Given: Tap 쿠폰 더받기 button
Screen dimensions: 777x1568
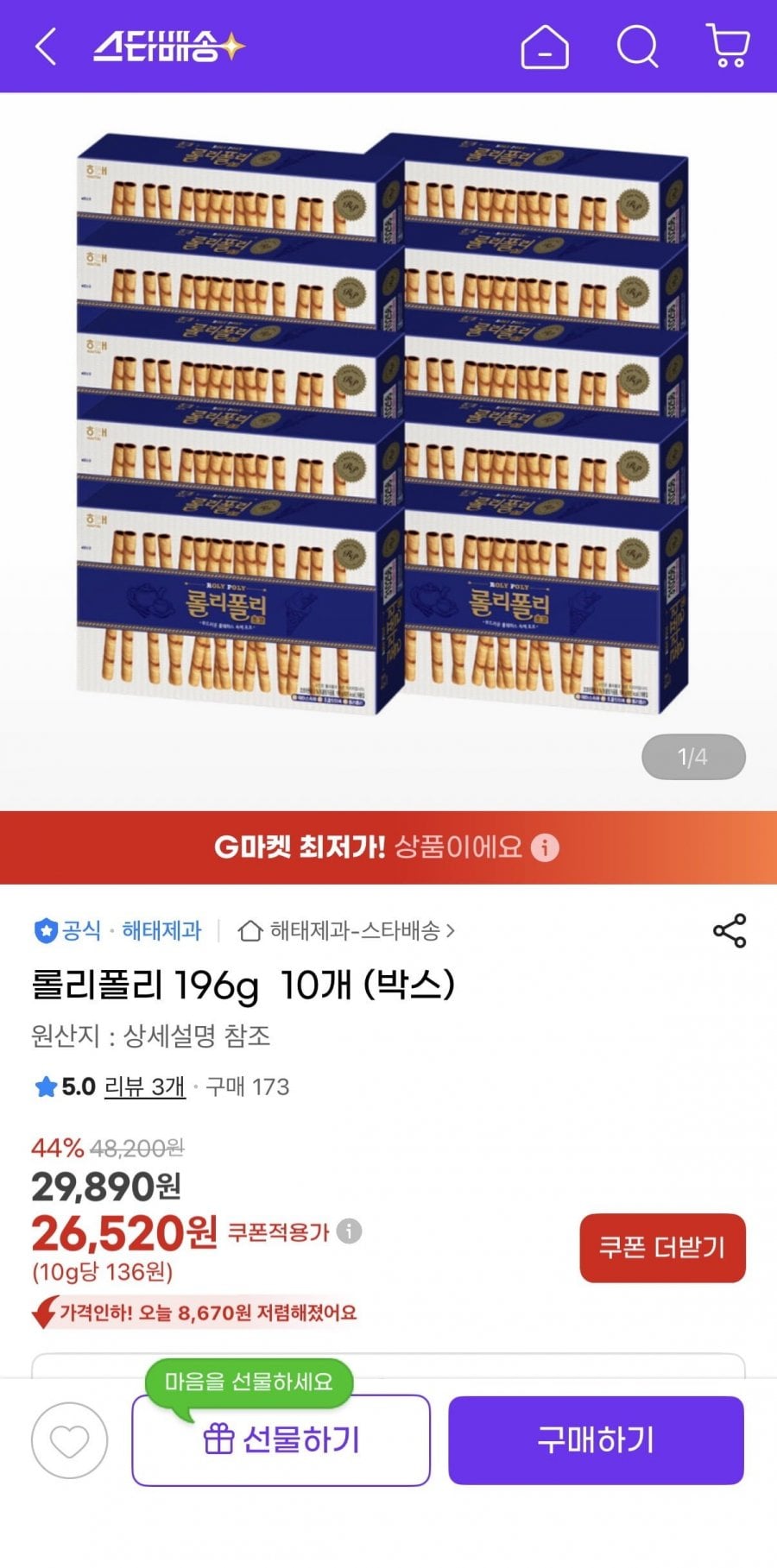Looking at the screenshot, I should (662, 1247).
